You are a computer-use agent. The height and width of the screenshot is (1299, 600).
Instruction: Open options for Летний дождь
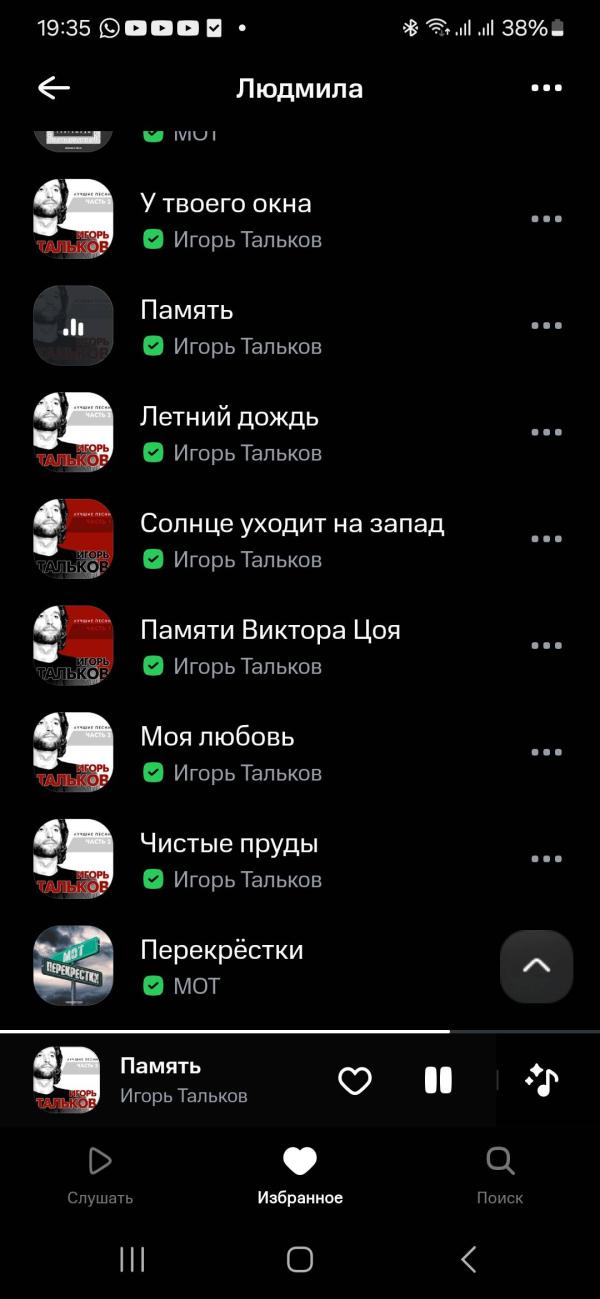pos(546,433)
